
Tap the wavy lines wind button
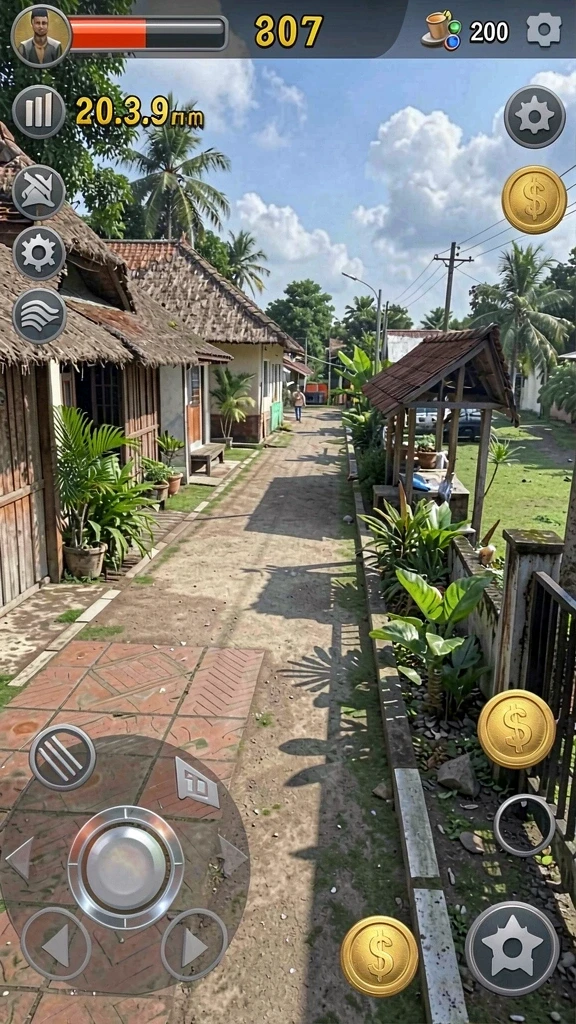pyautogui.click(x=39, y=315)
